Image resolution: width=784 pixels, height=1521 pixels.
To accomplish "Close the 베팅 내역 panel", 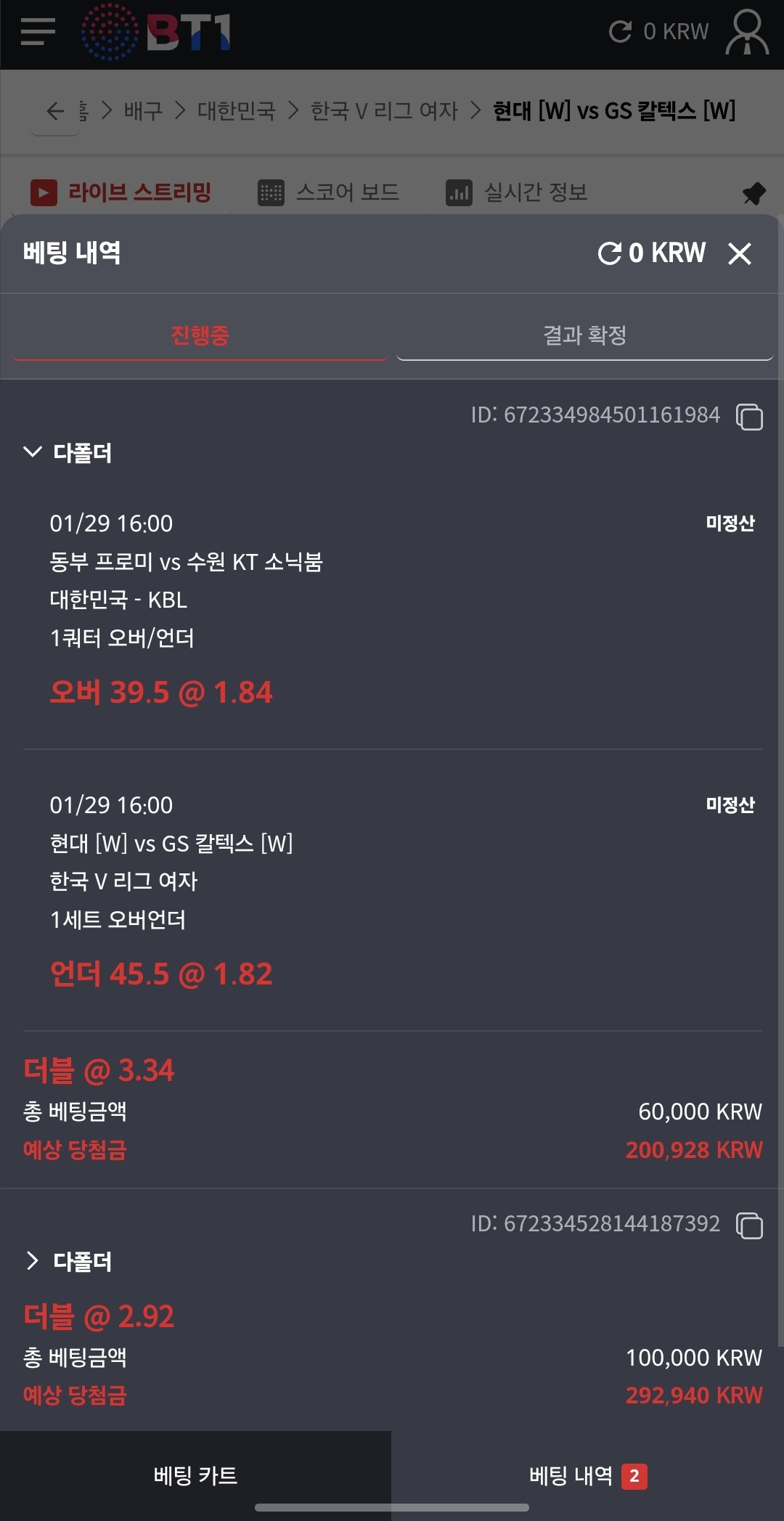I will (x=739, y=253).
